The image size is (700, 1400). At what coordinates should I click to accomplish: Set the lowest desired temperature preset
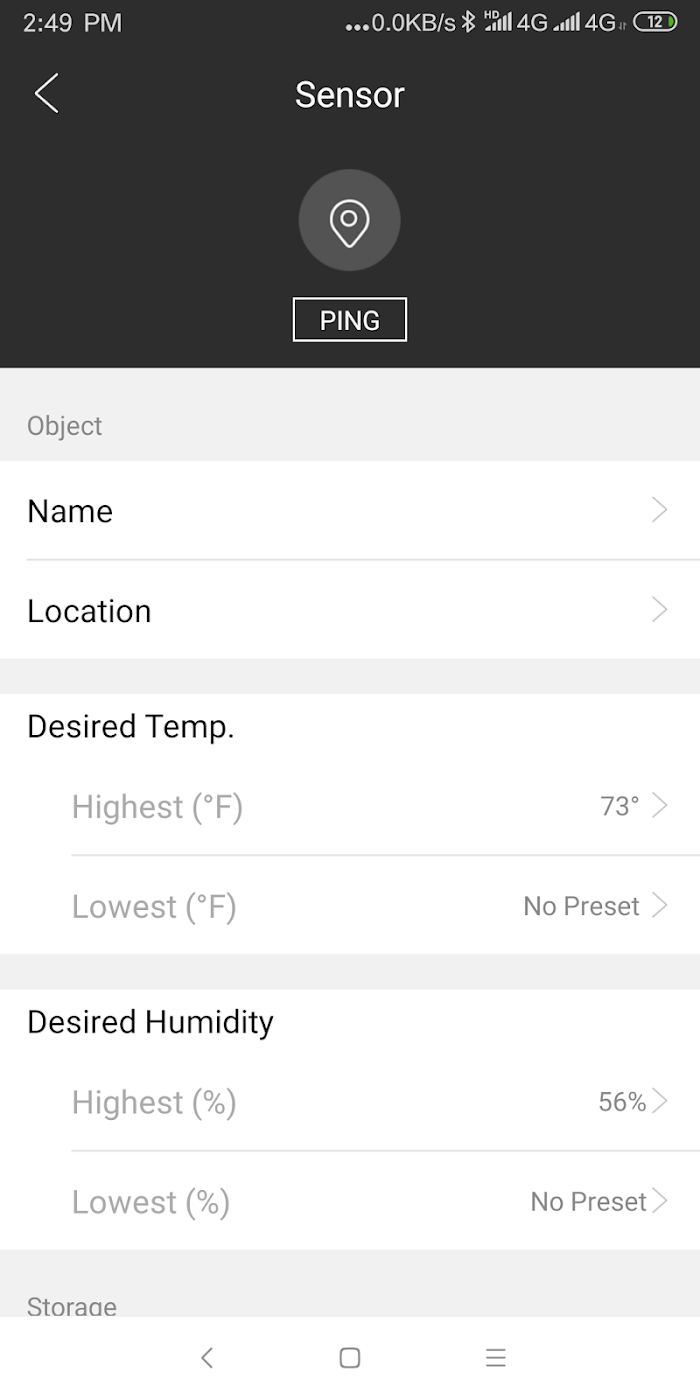tap(385, 907)
